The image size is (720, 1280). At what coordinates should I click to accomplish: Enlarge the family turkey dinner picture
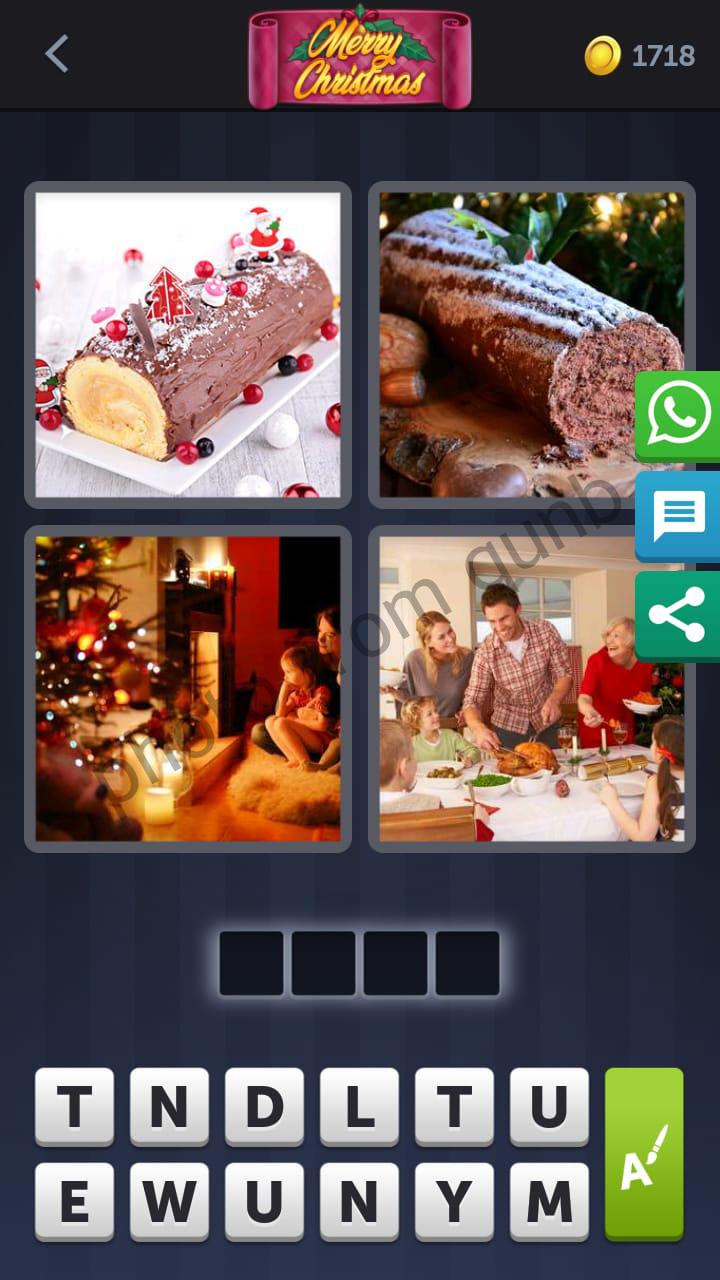click(x=531, y=689)
